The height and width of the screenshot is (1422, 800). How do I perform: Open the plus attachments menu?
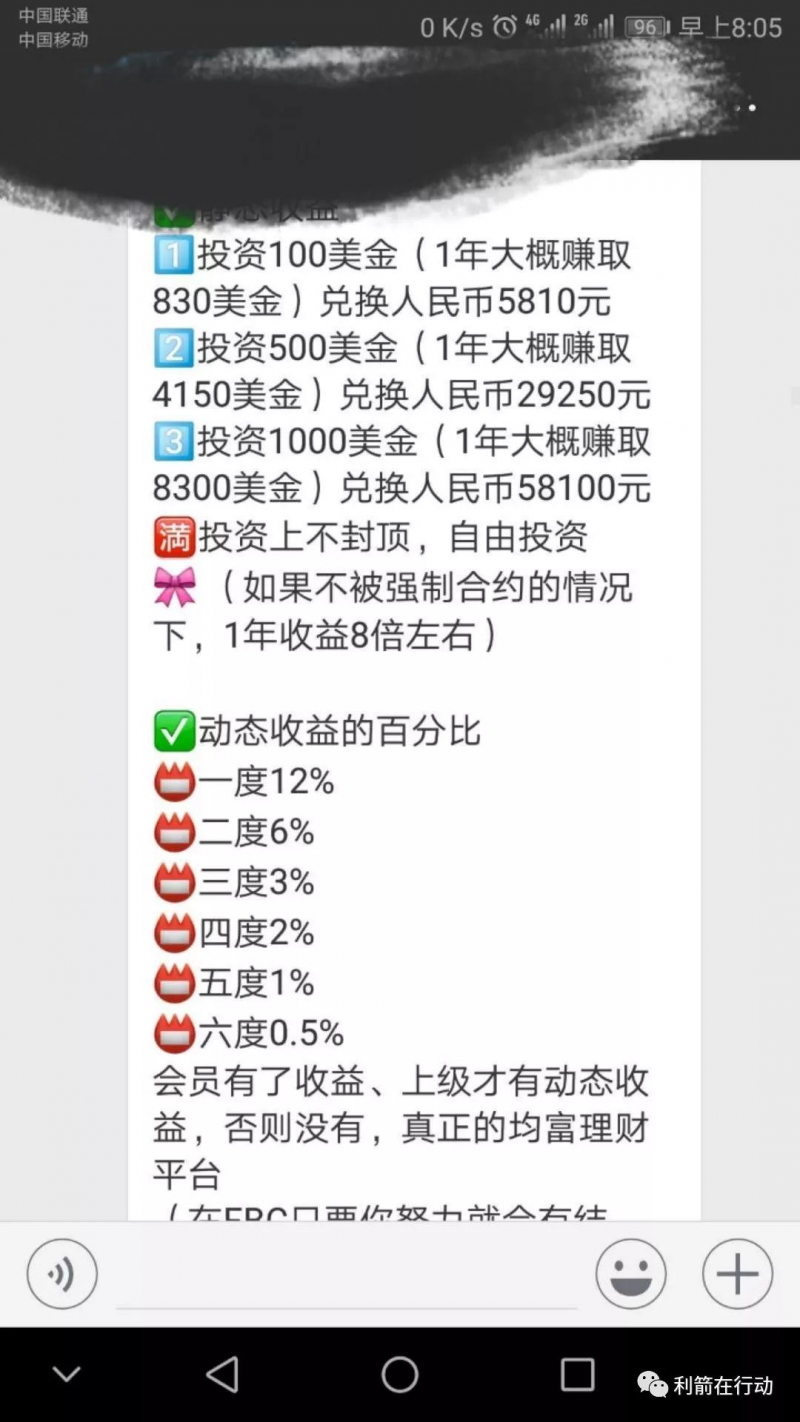coord(737,1274)
